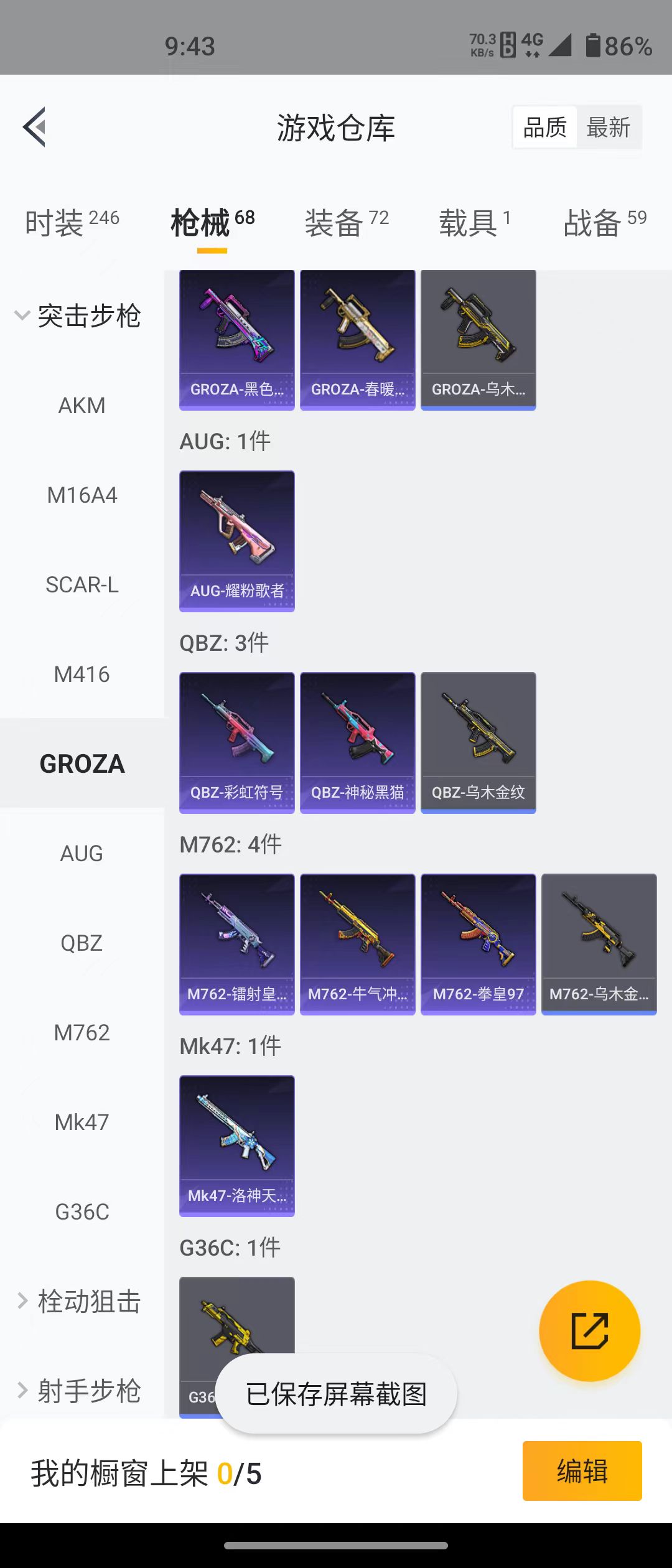This screenshot has height=1568, width=672.
Task: Jump to SCAR-L in the sidebar
Action: click(x=82, y=585)
